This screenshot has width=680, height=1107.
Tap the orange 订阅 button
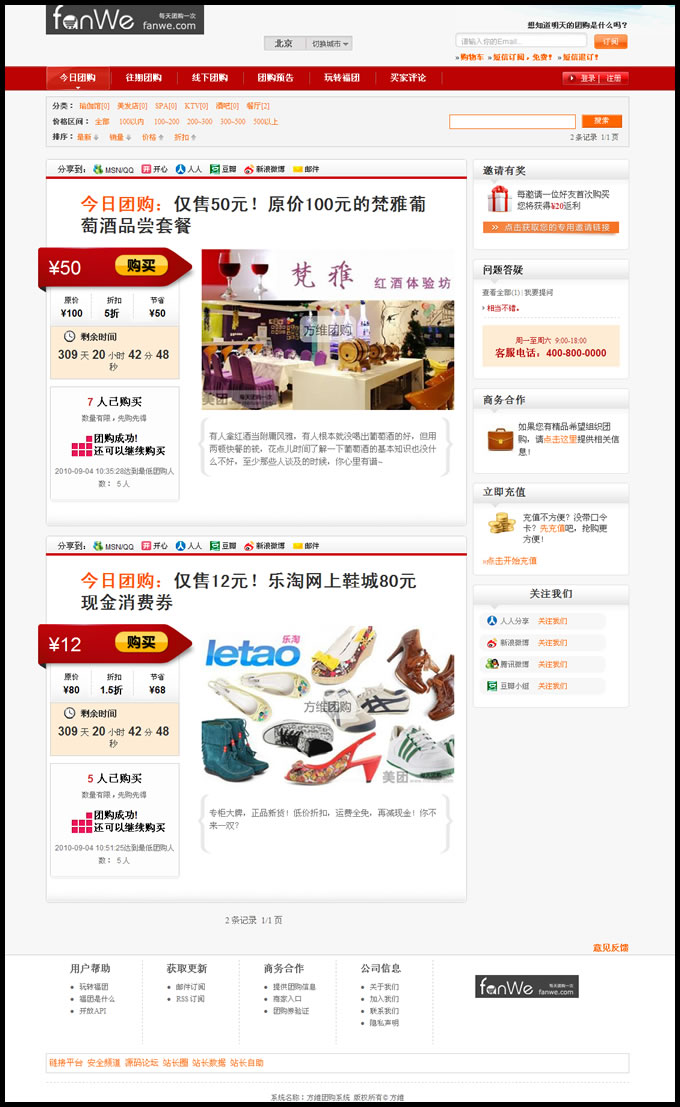pyautogui.click(x=610, y=41)
